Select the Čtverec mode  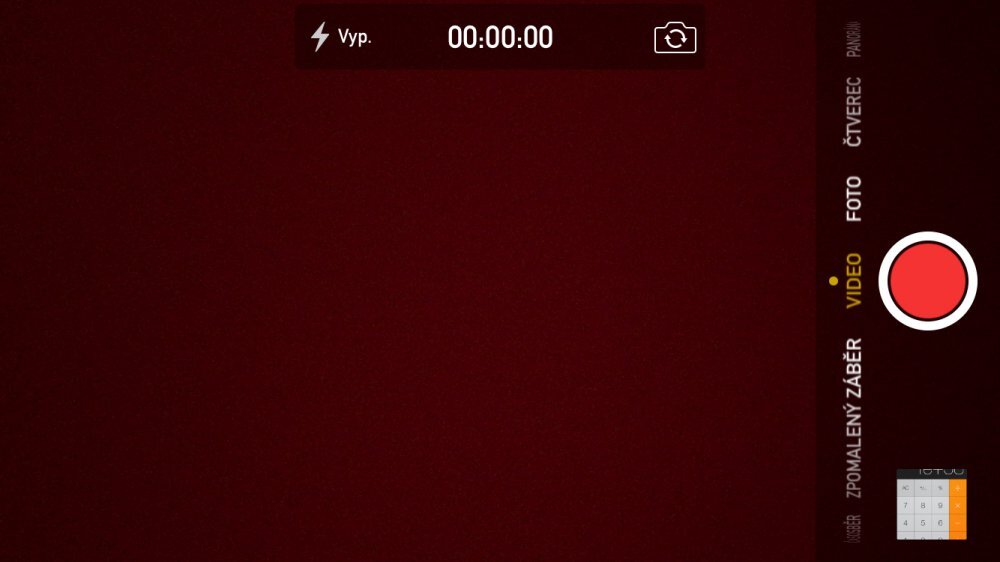(853, 112)
